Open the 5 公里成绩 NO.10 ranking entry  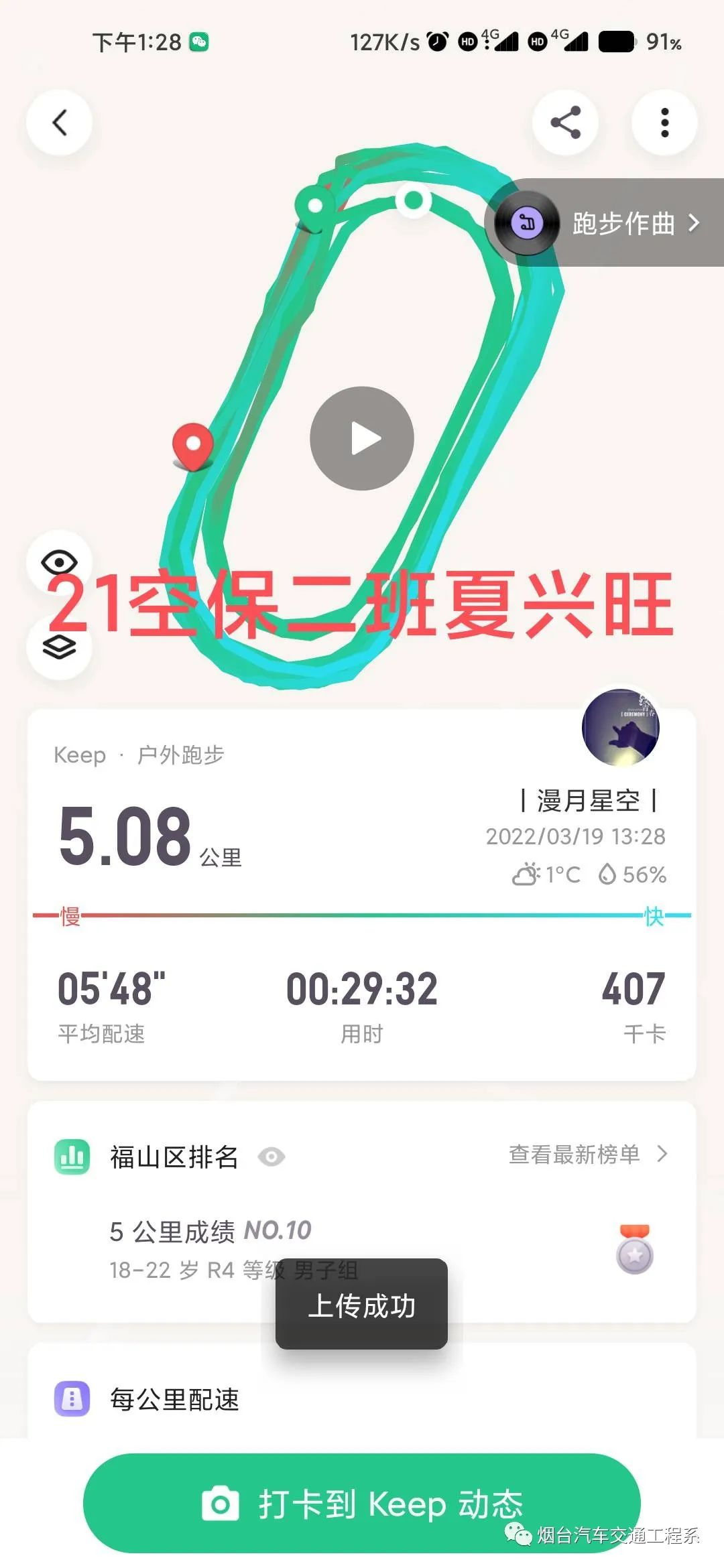[210, 1231]
